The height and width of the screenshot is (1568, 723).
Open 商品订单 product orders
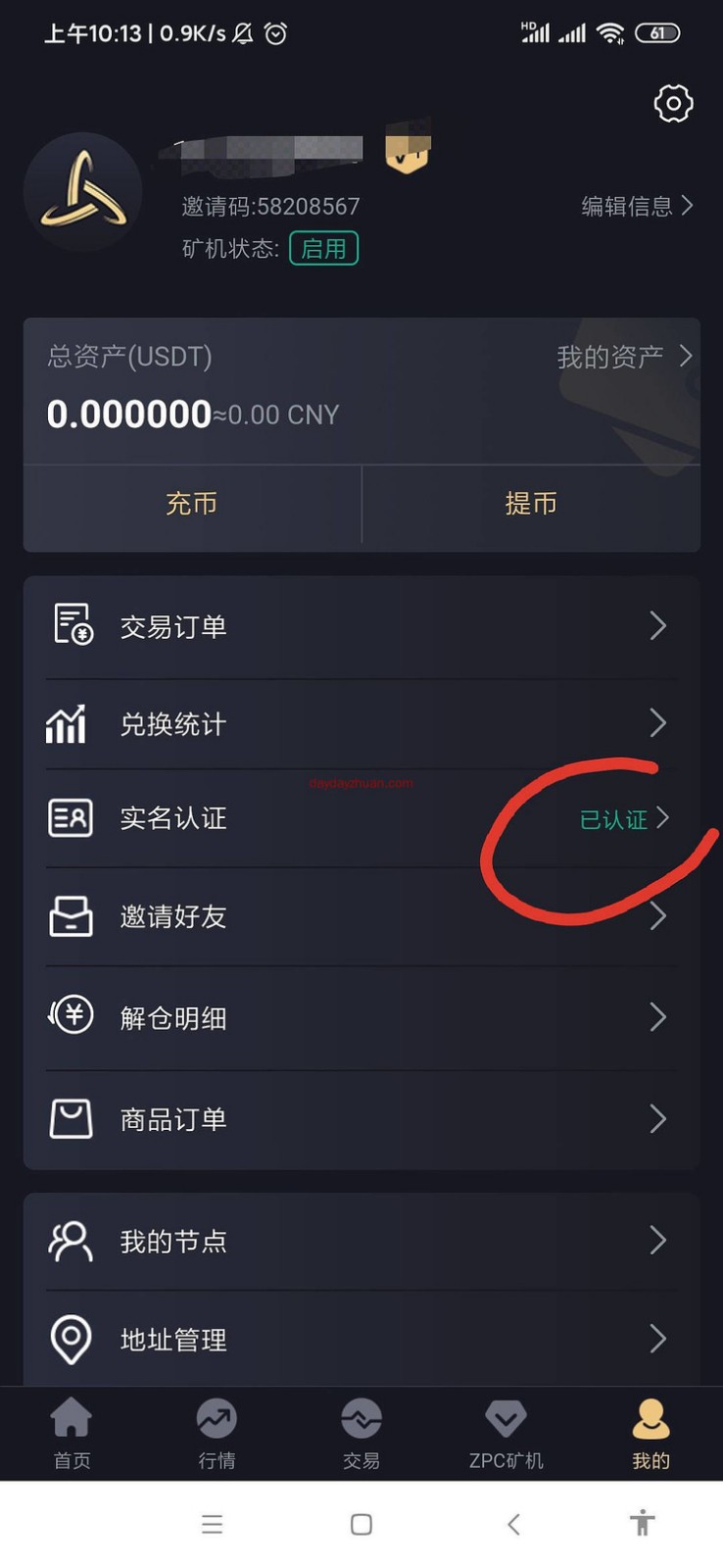point(361,1119)
